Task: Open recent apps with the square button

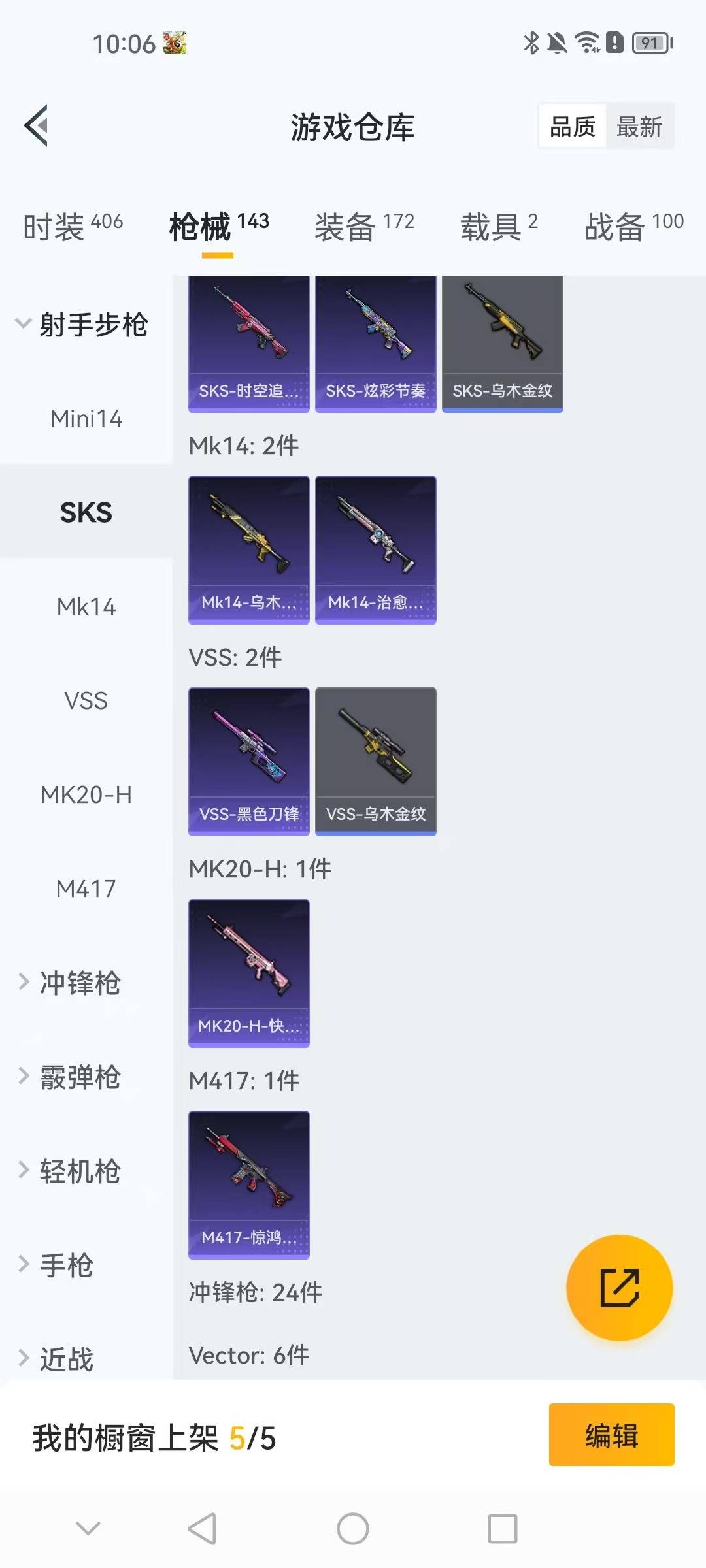Action: (x=503, y=1529)
